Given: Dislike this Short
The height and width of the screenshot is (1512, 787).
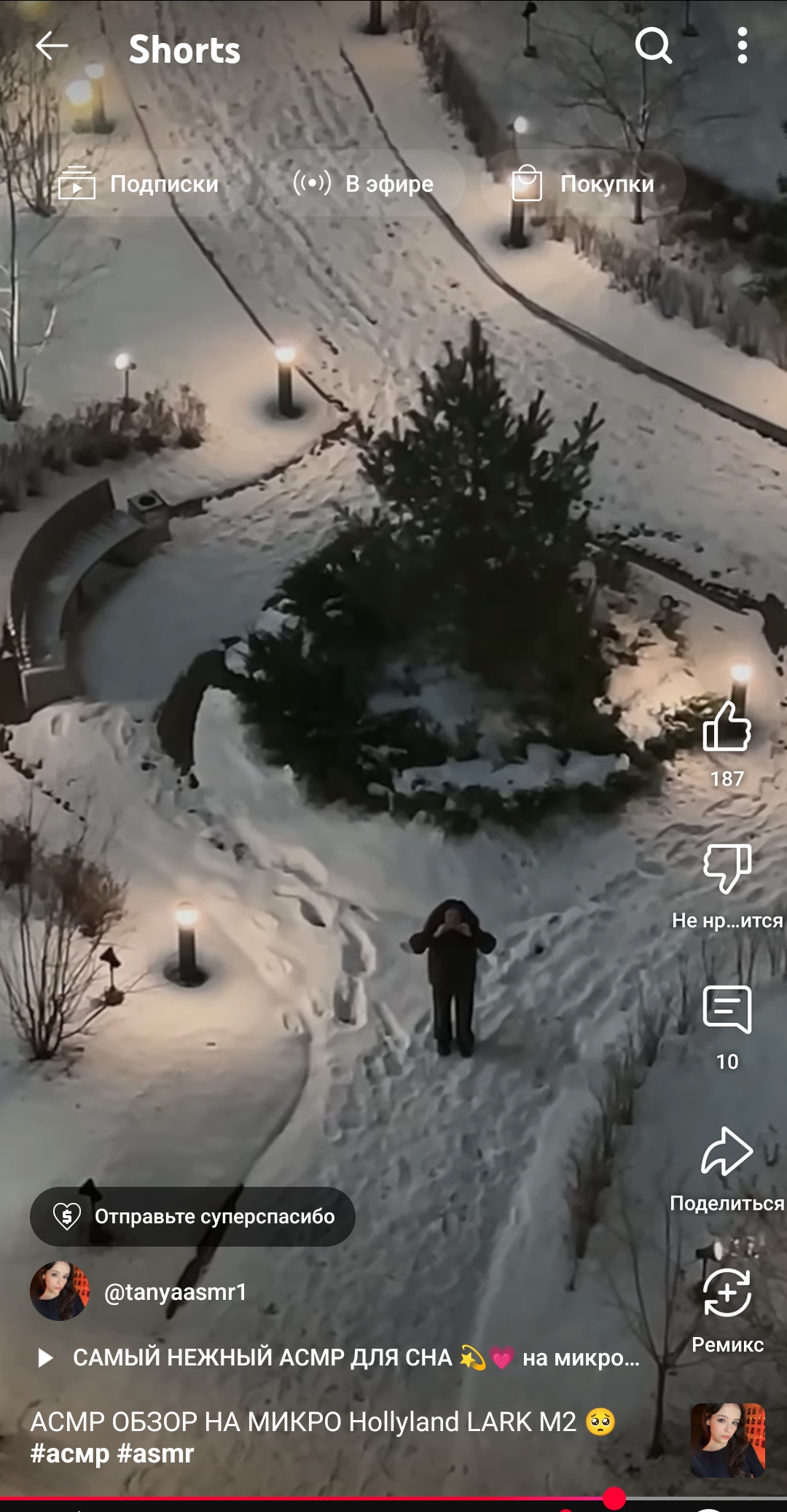Looking at the screenshot, I should point(727,869).
